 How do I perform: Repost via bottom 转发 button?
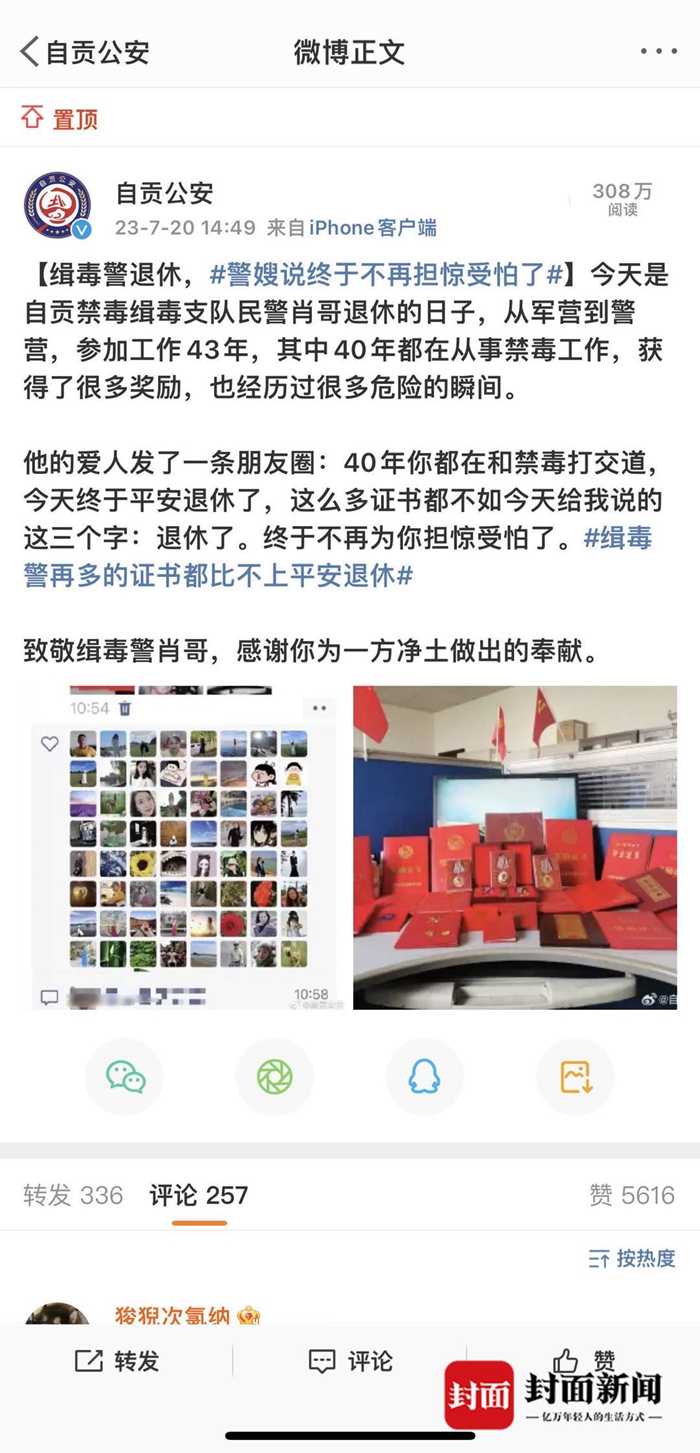tap(117, 1361)
